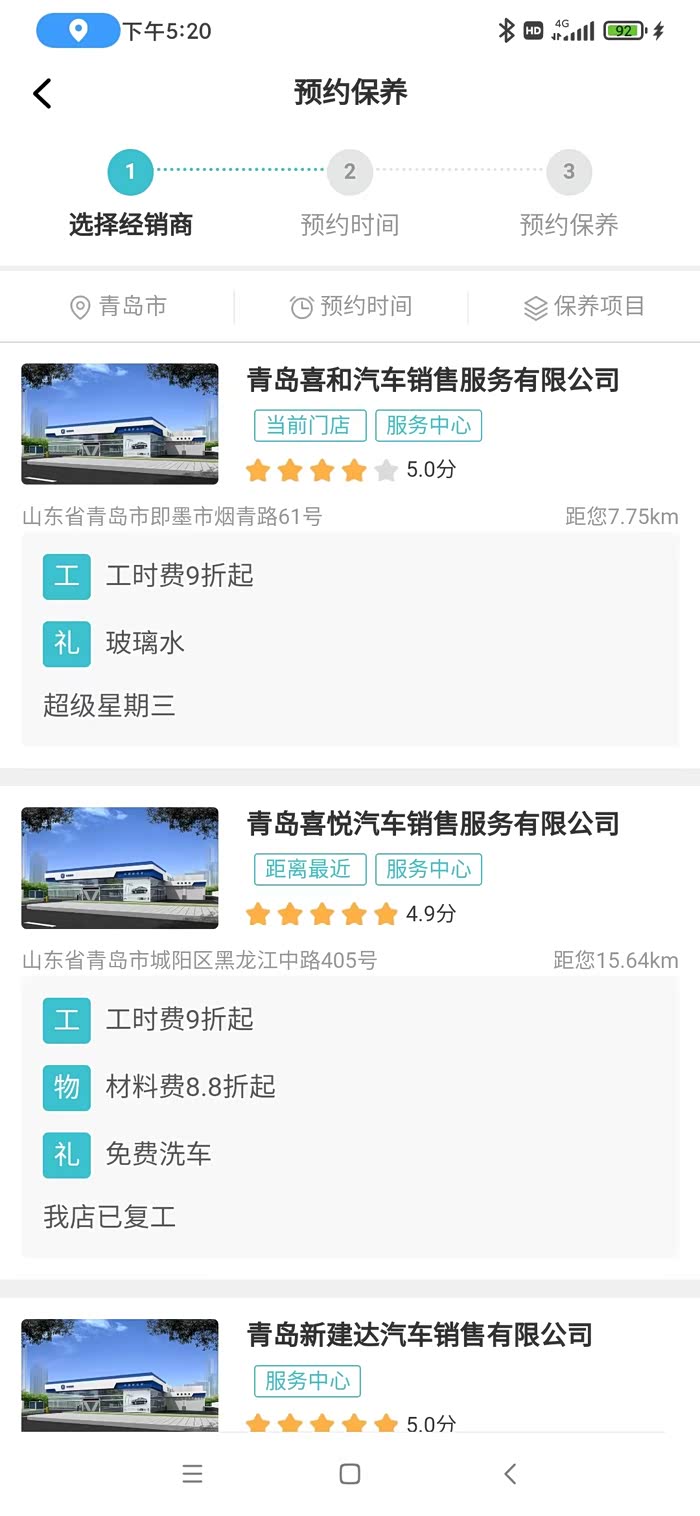Screen dimensions: 700x1516
Task: Go back from 预约保养 page
Action: click(x=42, y=93)
